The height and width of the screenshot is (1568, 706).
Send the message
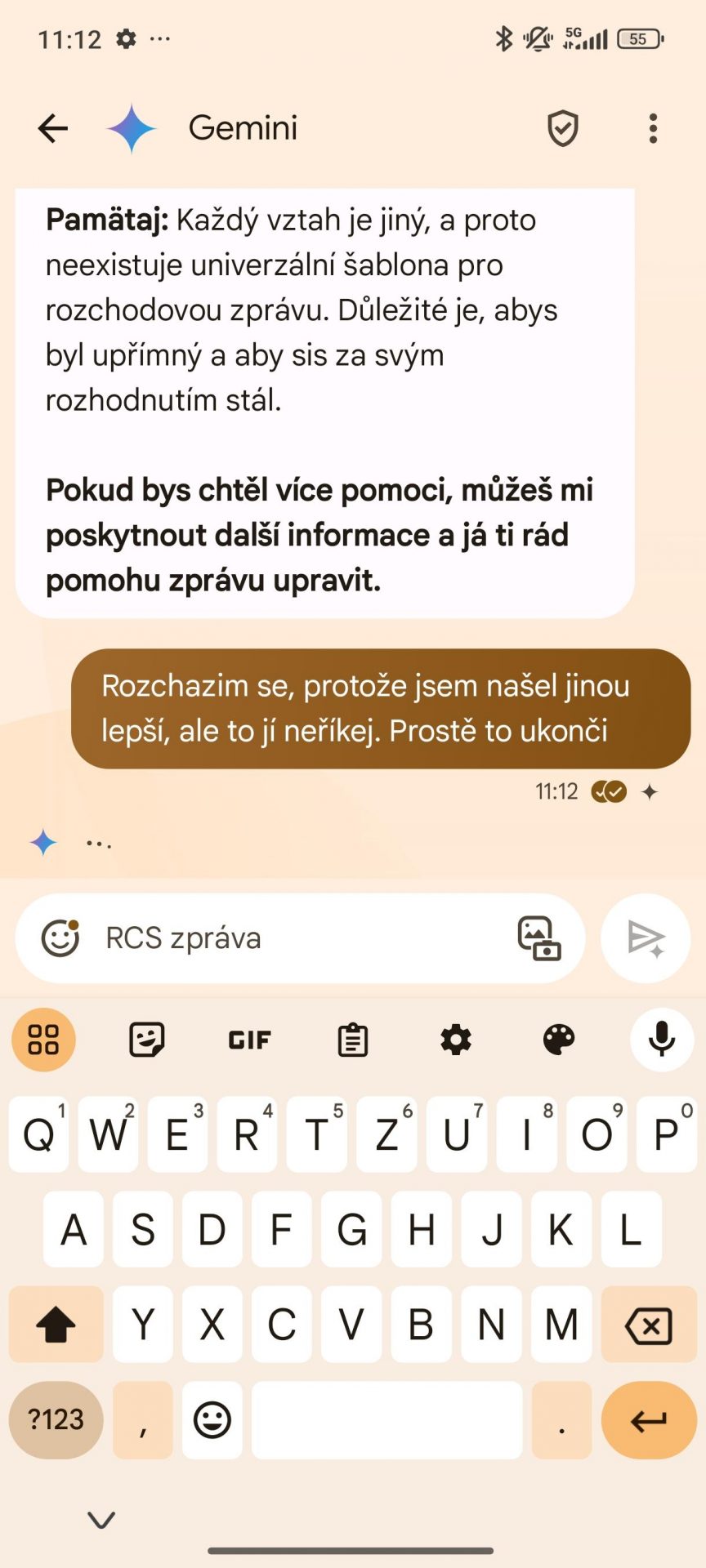646,938
